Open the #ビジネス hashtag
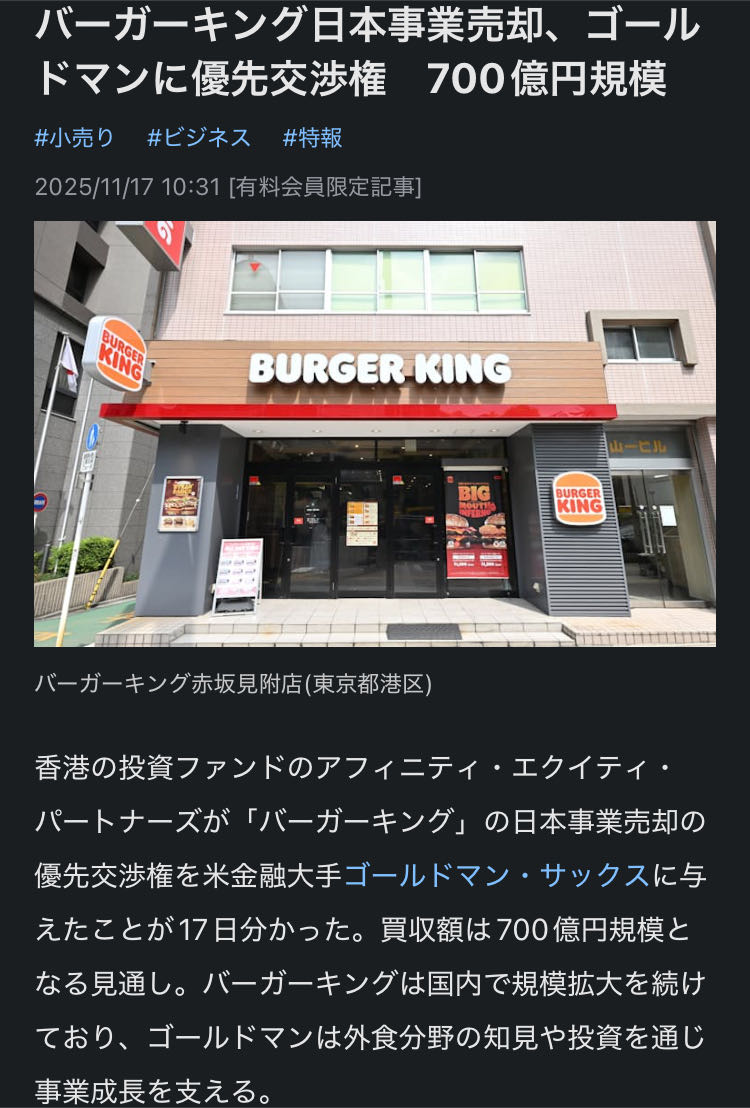The width and height of the screenshot is (750, 1108). [x=199, y=138]
